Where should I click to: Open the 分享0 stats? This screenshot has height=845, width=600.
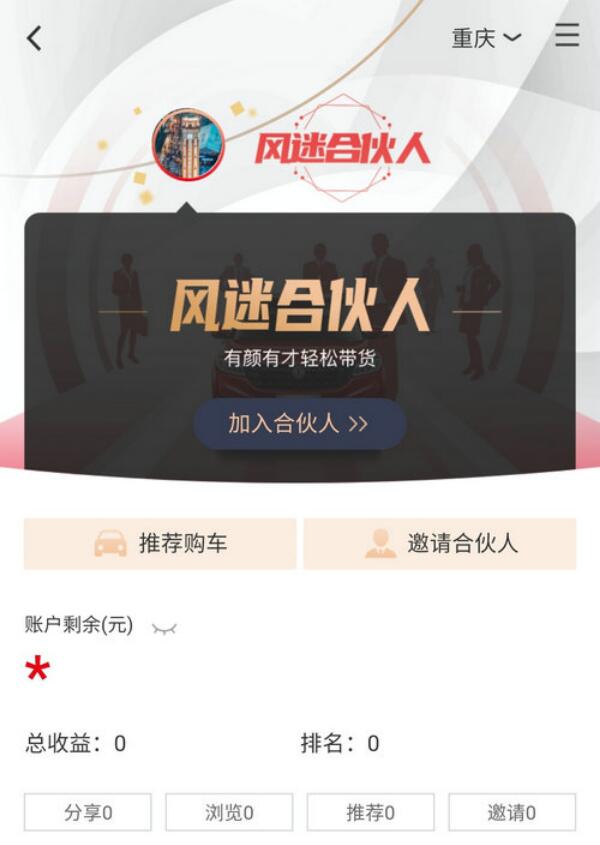tap(88, 812)
